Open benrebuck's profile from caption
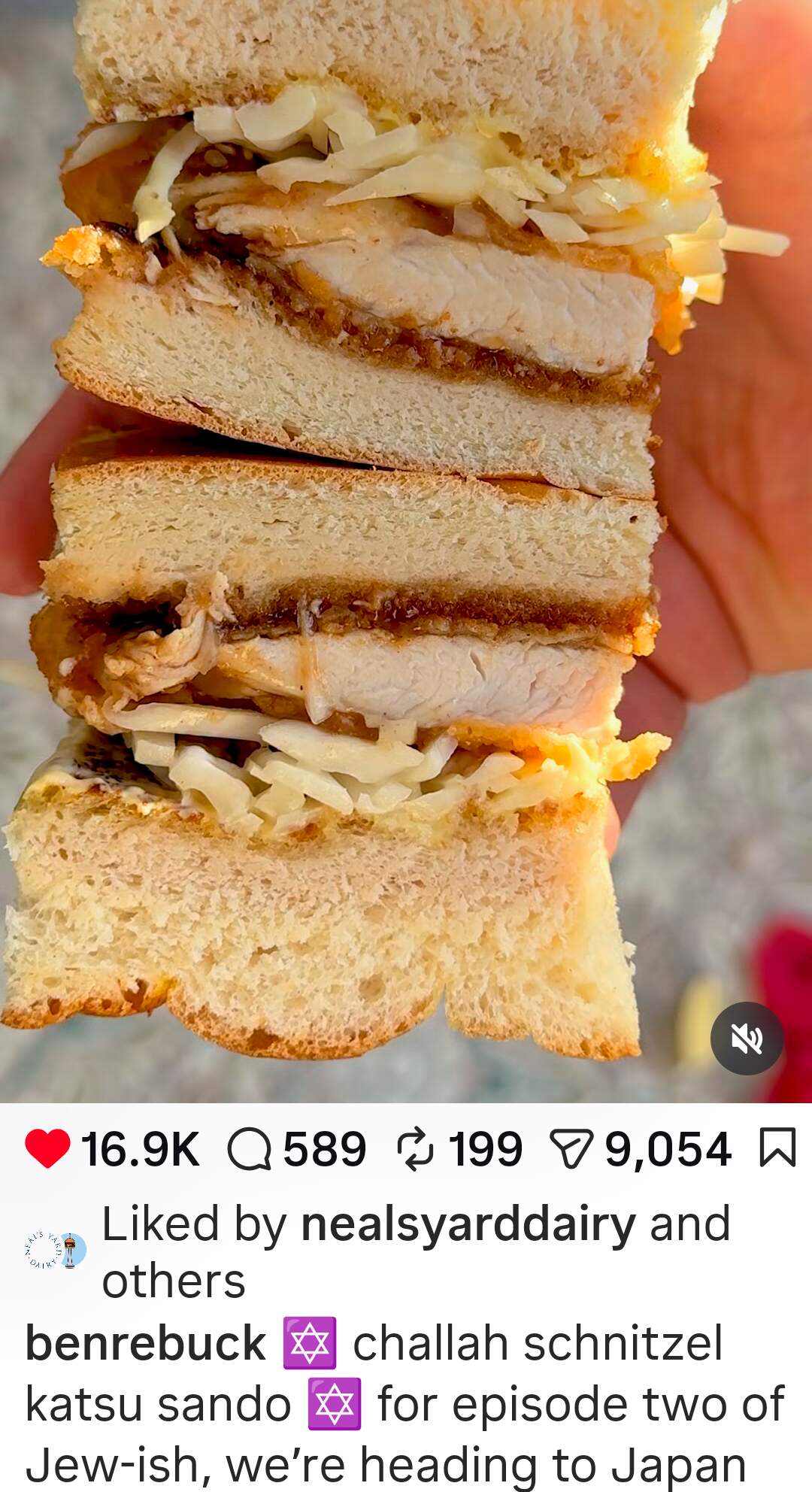Image resolution: width=812 pixels, height=1492 pixels. 146,1344
